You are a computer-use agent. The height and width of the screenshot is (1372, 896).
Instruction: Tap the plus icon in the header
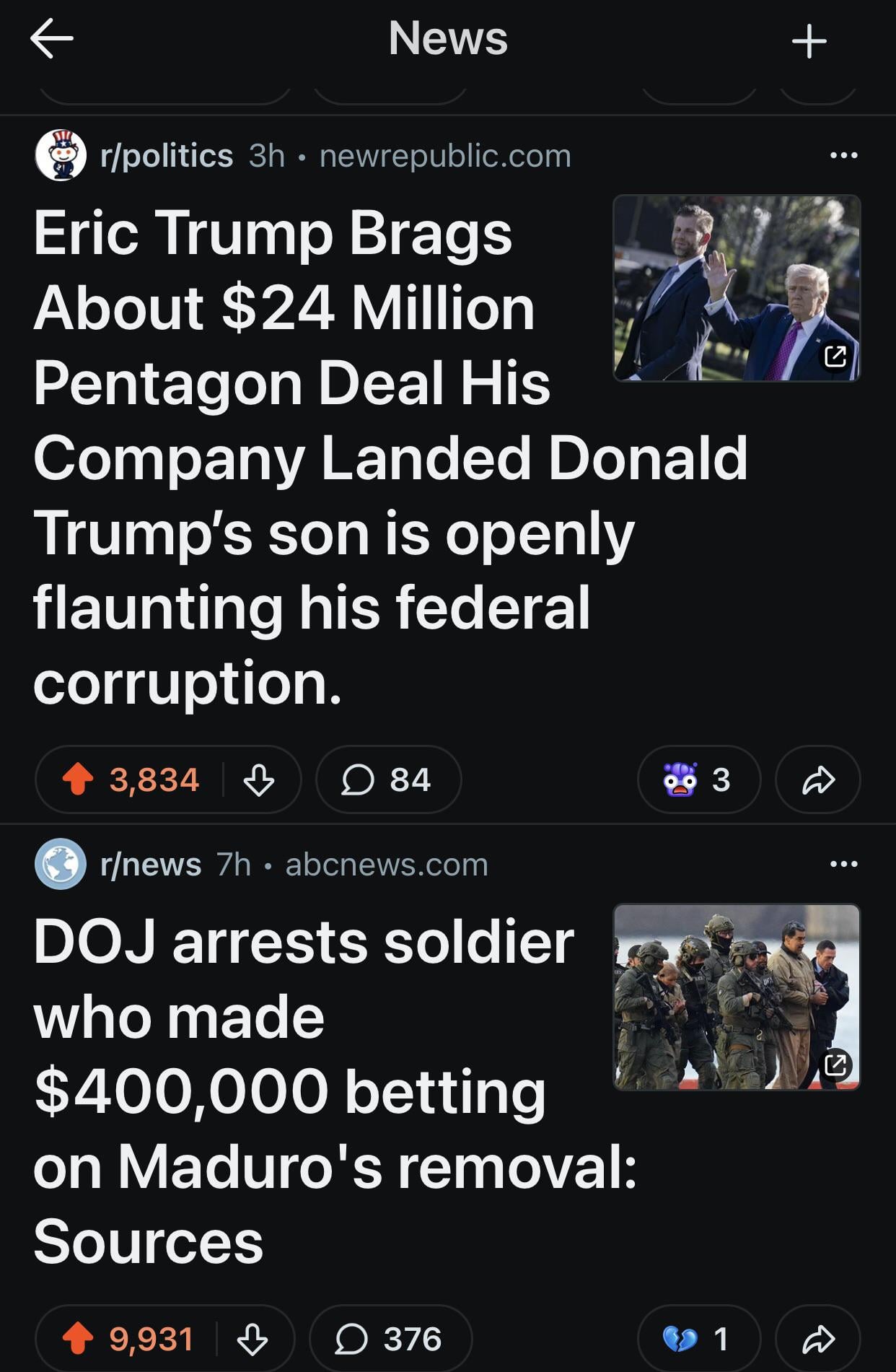point(809,41)
